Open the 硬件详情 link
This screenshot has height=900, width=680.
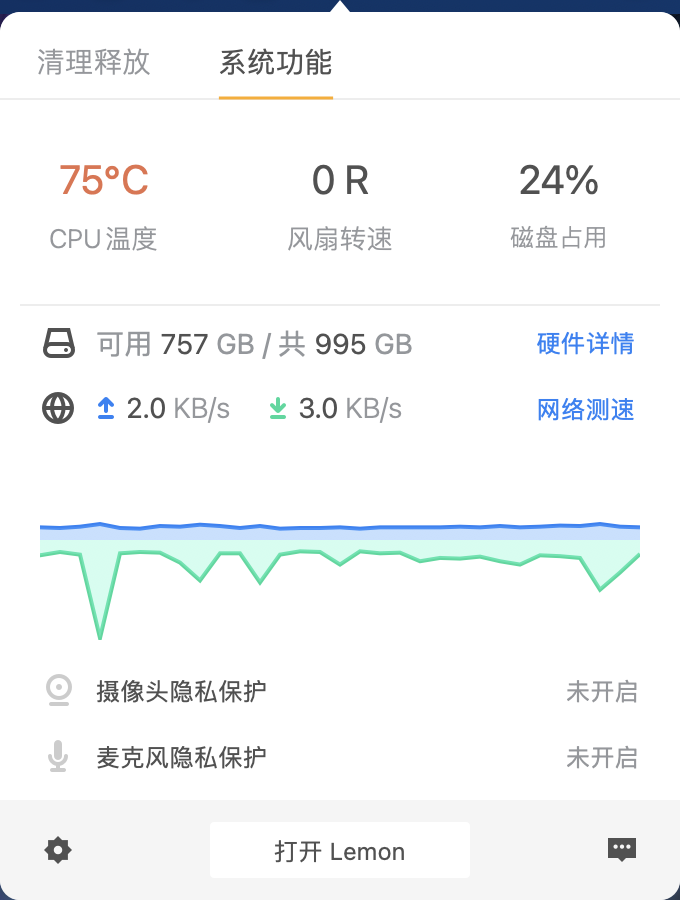click(585, 344)
